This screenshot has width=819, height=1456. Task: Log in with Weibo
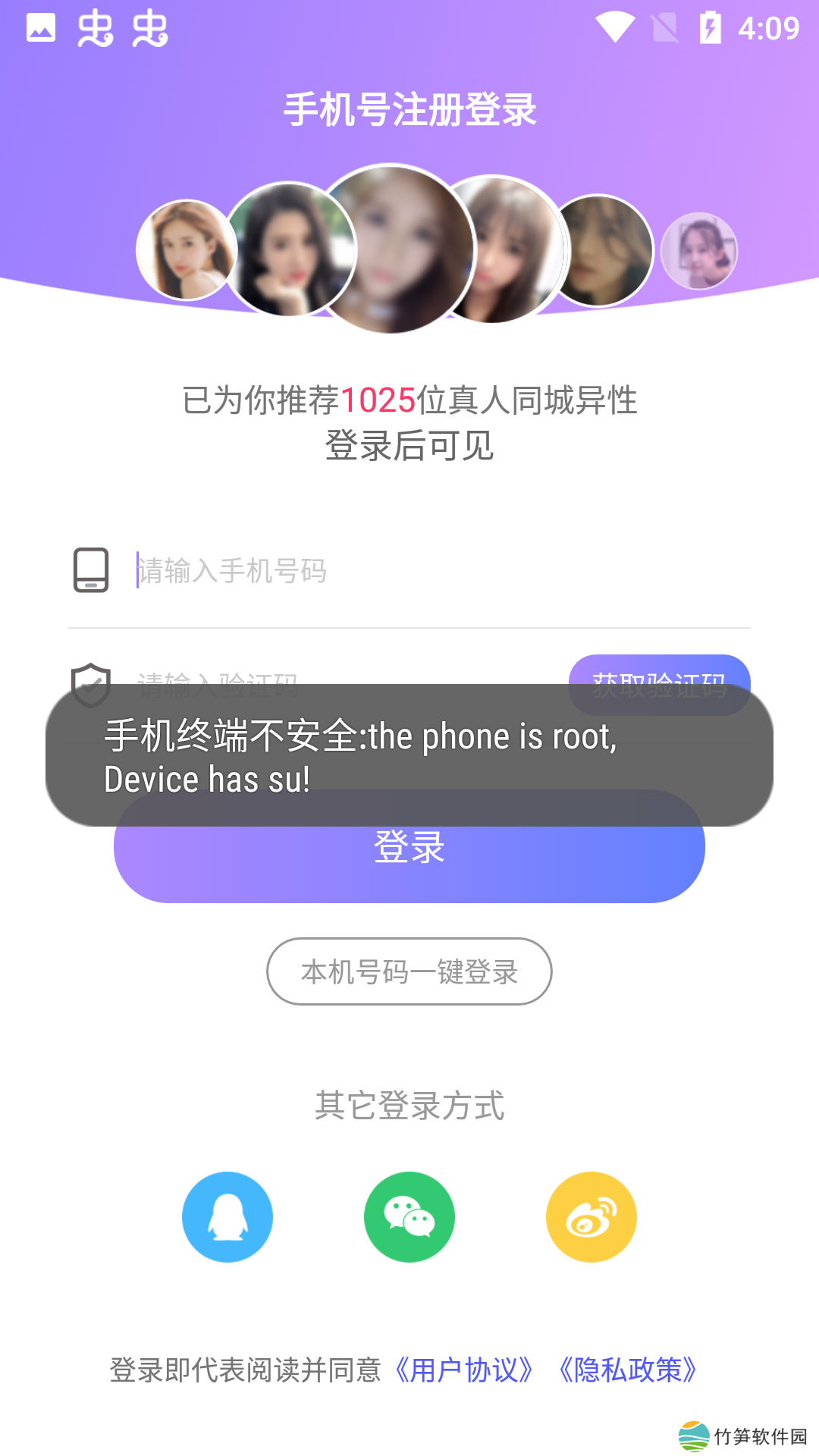pos(591,1217)
